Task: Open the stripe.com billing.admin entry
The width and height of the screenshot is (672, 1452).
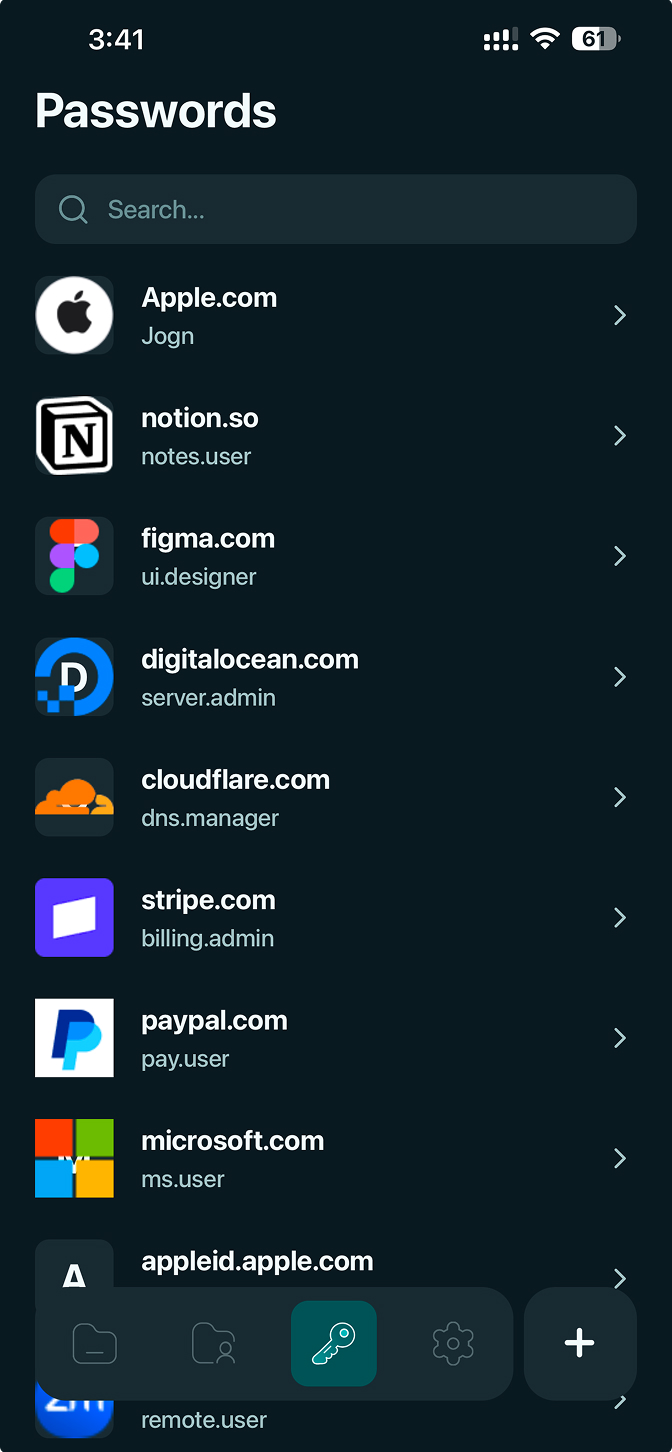Action: [x=336, y=918]
